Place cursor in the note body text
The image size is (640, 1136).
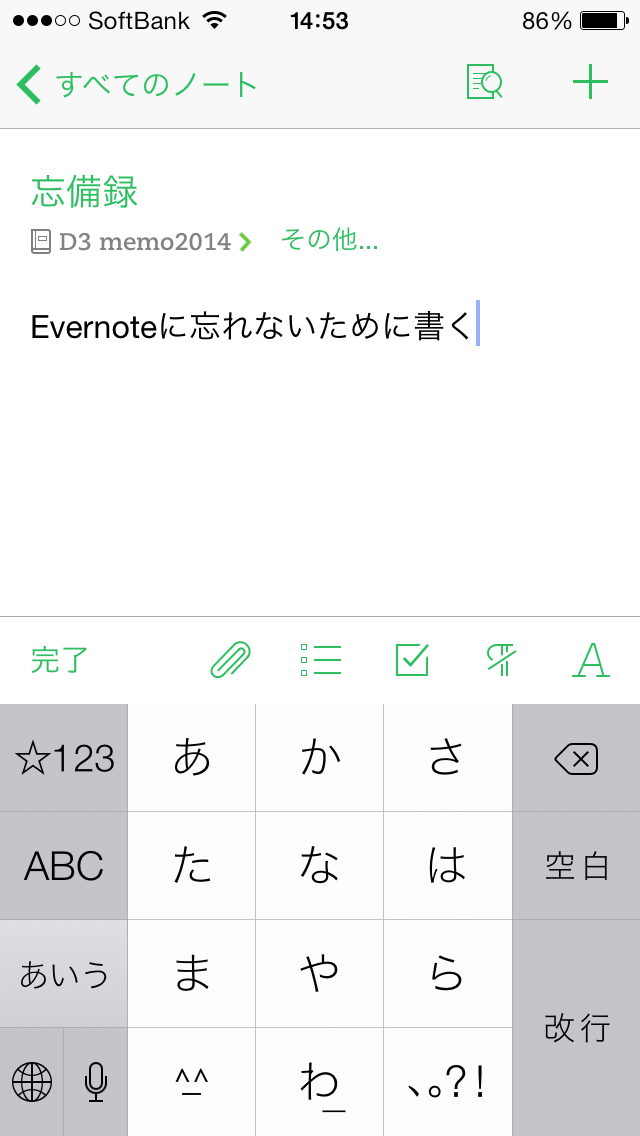click(251, 328)
